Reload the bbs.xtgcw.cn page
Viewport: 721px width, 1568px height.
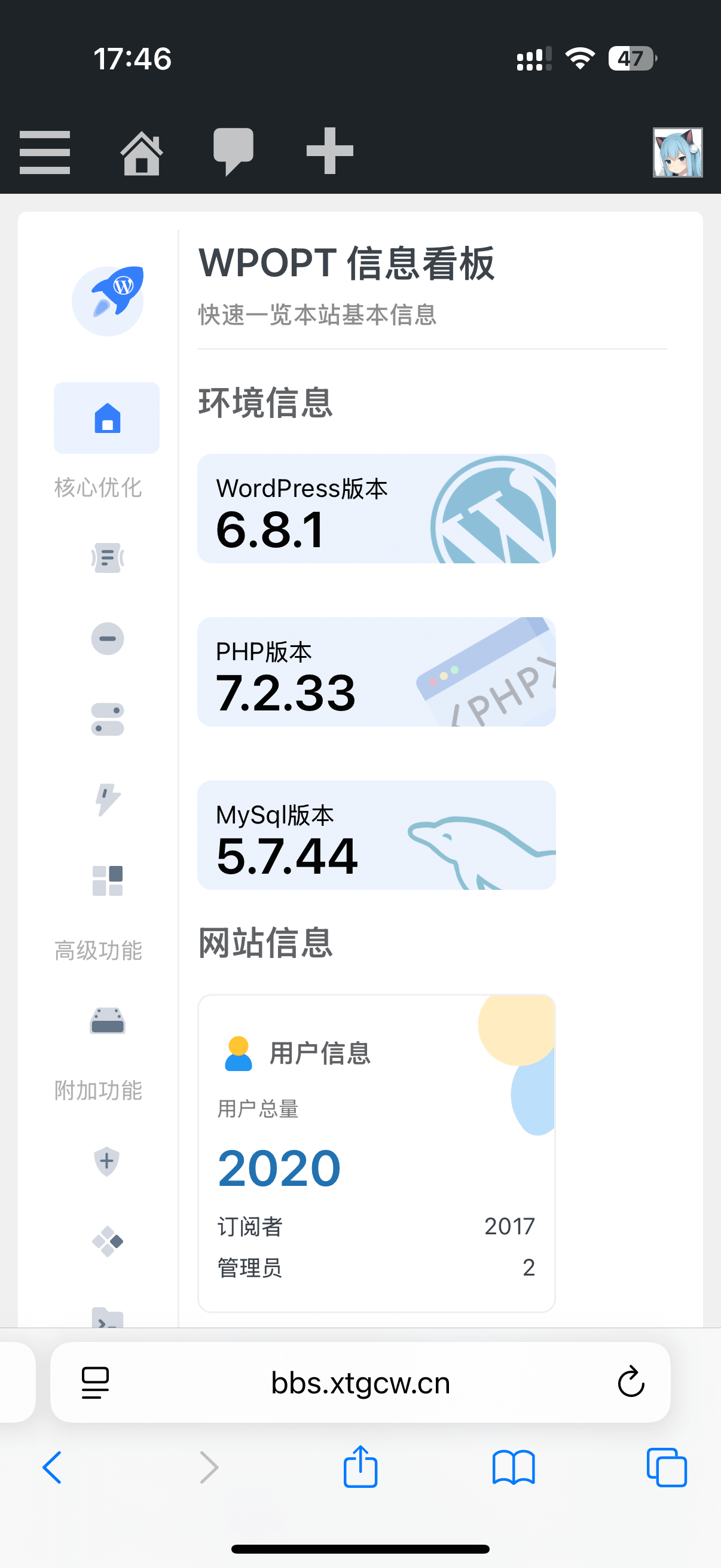tap(631, 1382)
